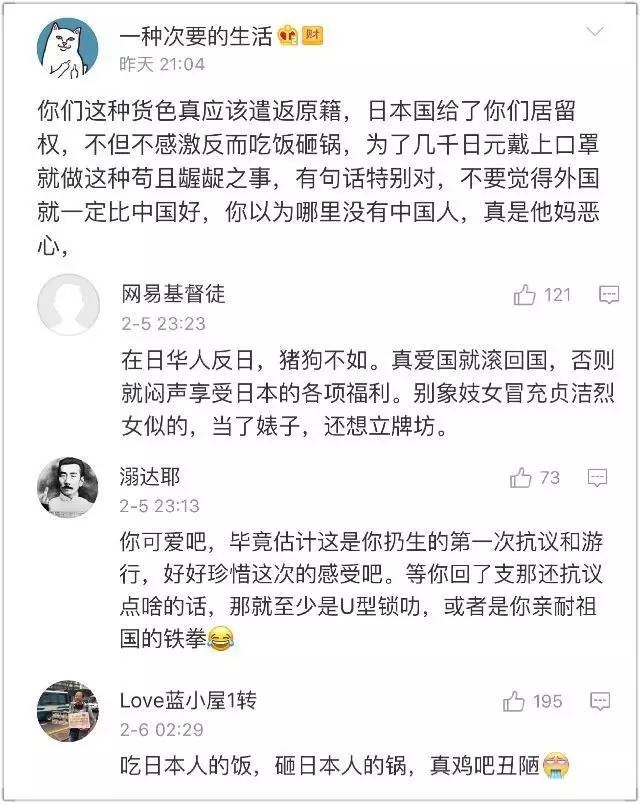
Task: Reply to 网易基督徒's comment
Action: coord(608,294)
